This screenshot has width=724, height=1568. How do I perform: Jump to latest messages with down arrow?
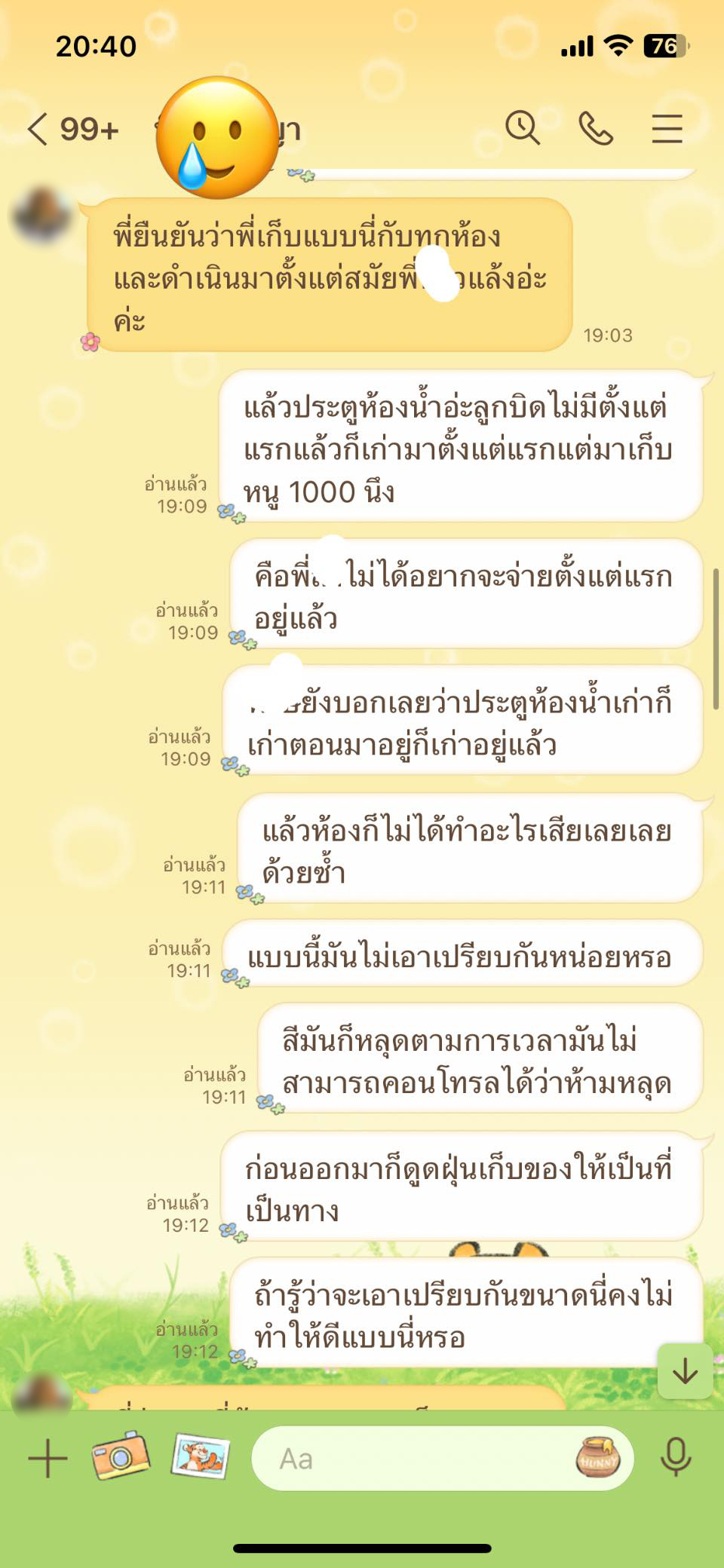[685, 1370]
